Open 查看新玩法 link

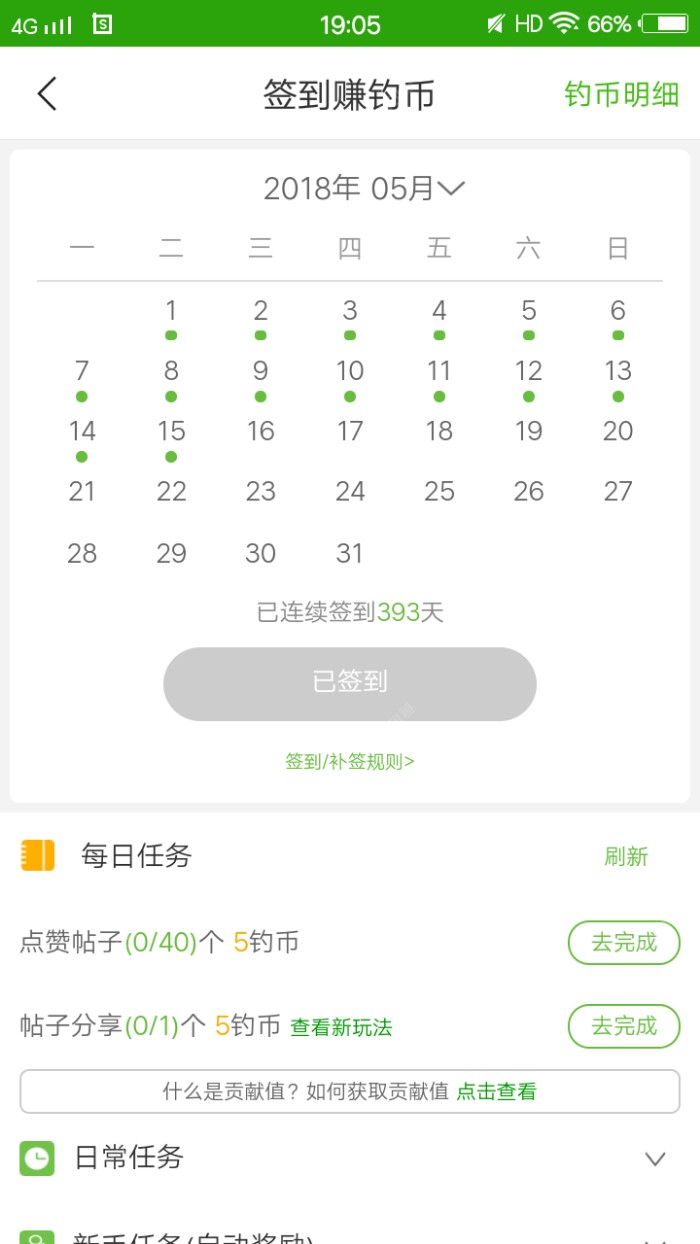tap(341, 1027)
